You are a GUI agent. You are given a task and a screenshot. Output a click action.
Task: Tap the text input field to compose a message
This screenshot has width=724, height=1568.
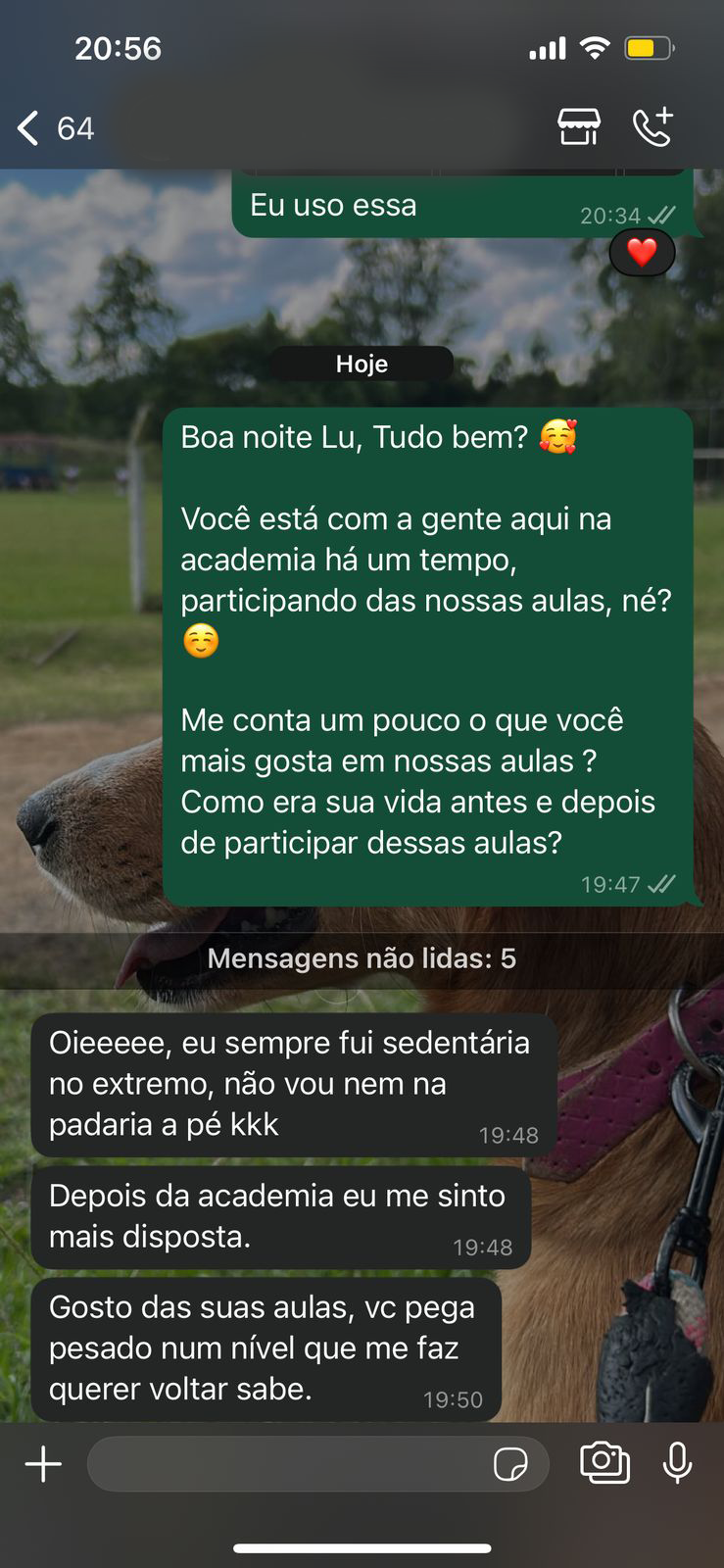[294, 1464]
